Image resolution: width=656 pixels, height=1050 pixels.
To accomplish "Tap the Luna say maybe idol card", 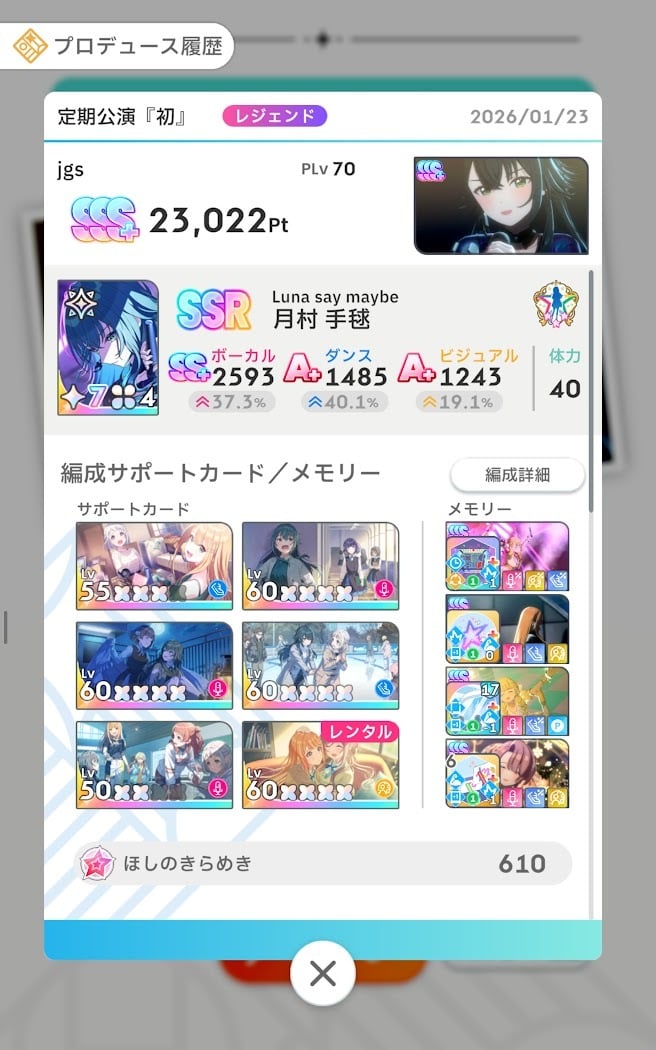I will (108, 348).
